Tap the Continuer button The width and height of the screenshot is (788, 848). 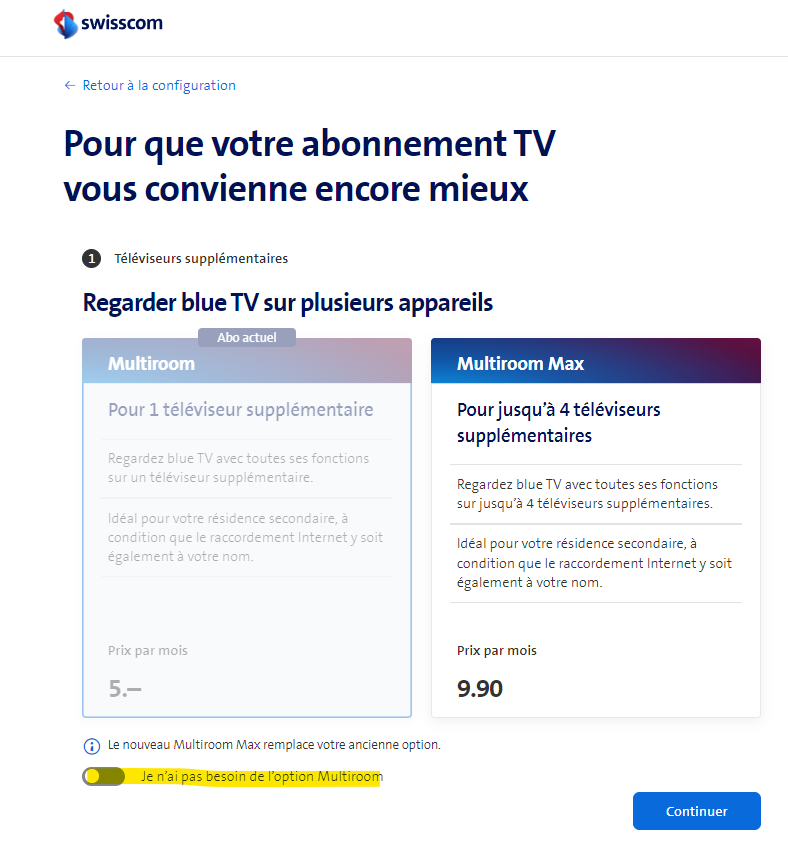(696, 811)
